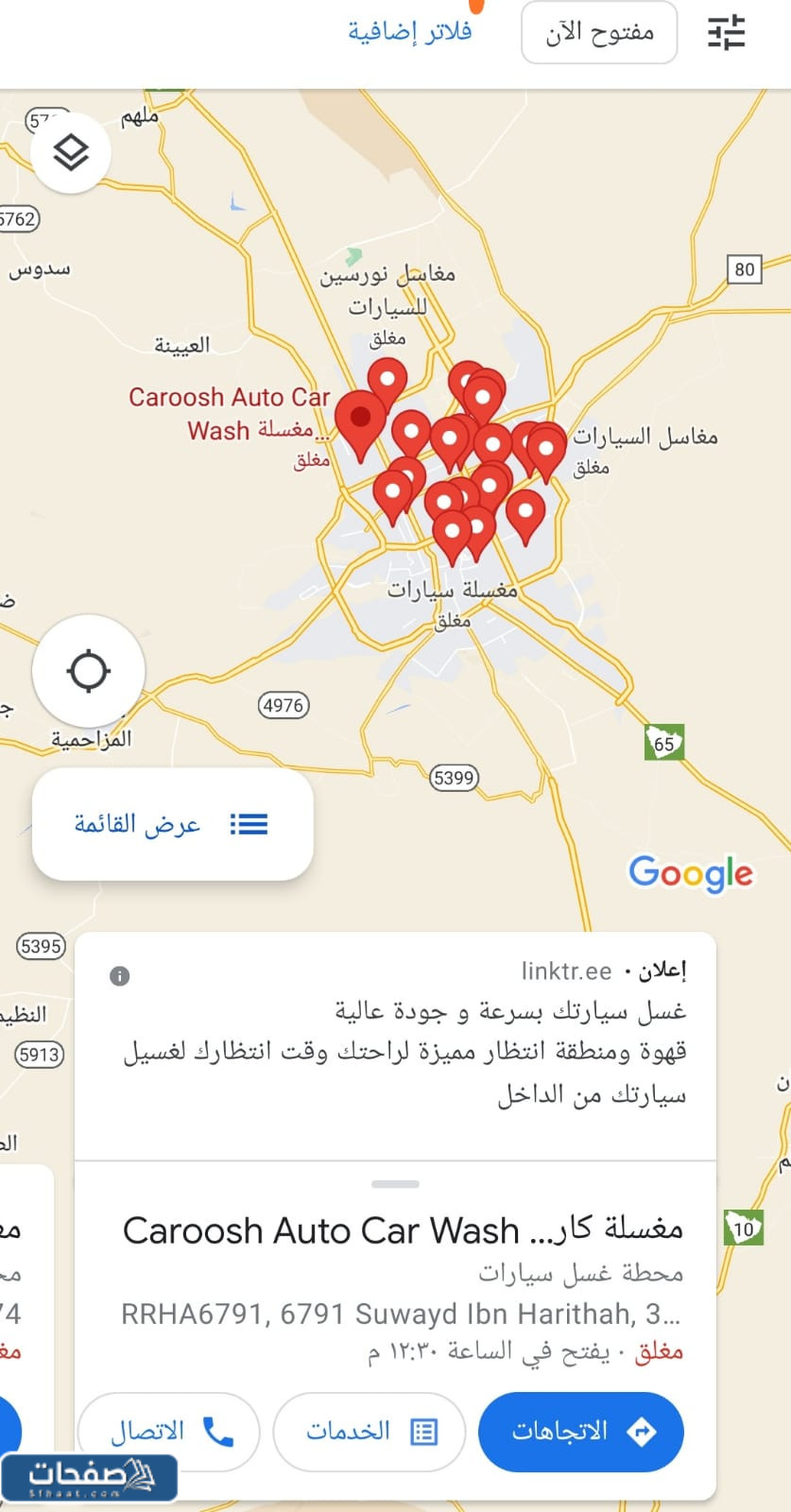Enable additional filters via فلاتر إضافية
The height and width of the screenshot is (1512, 791).
[409, 31]
